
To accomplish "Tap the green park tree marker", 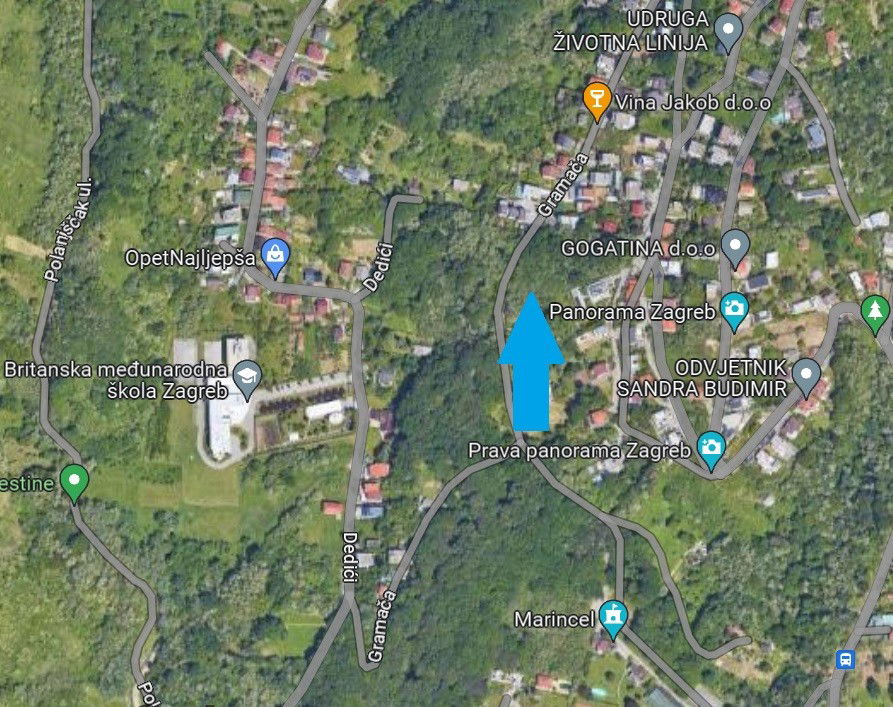I will pyautogui.click(x=875, y=312).
